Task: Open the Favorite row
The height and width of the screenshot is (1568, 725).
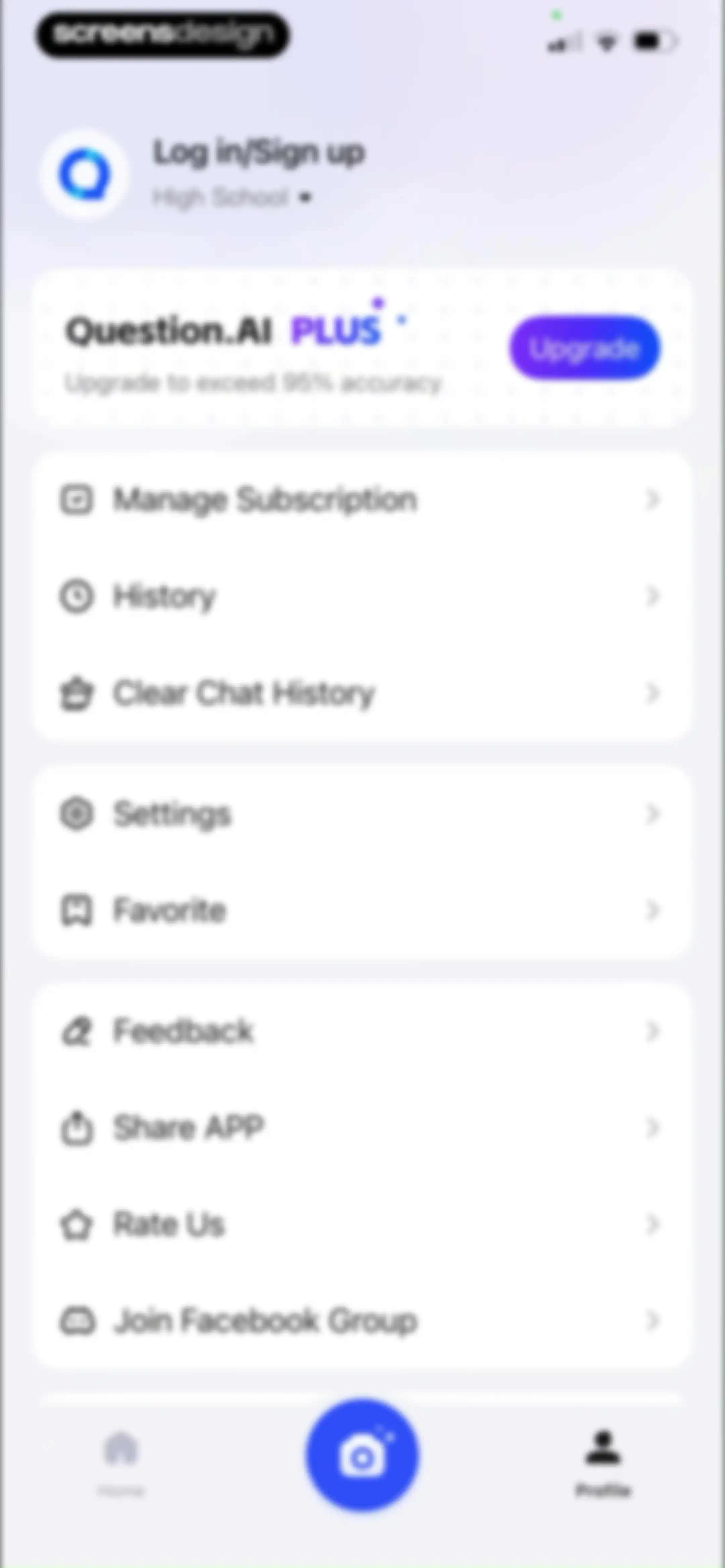Action: tap(362, 911)
